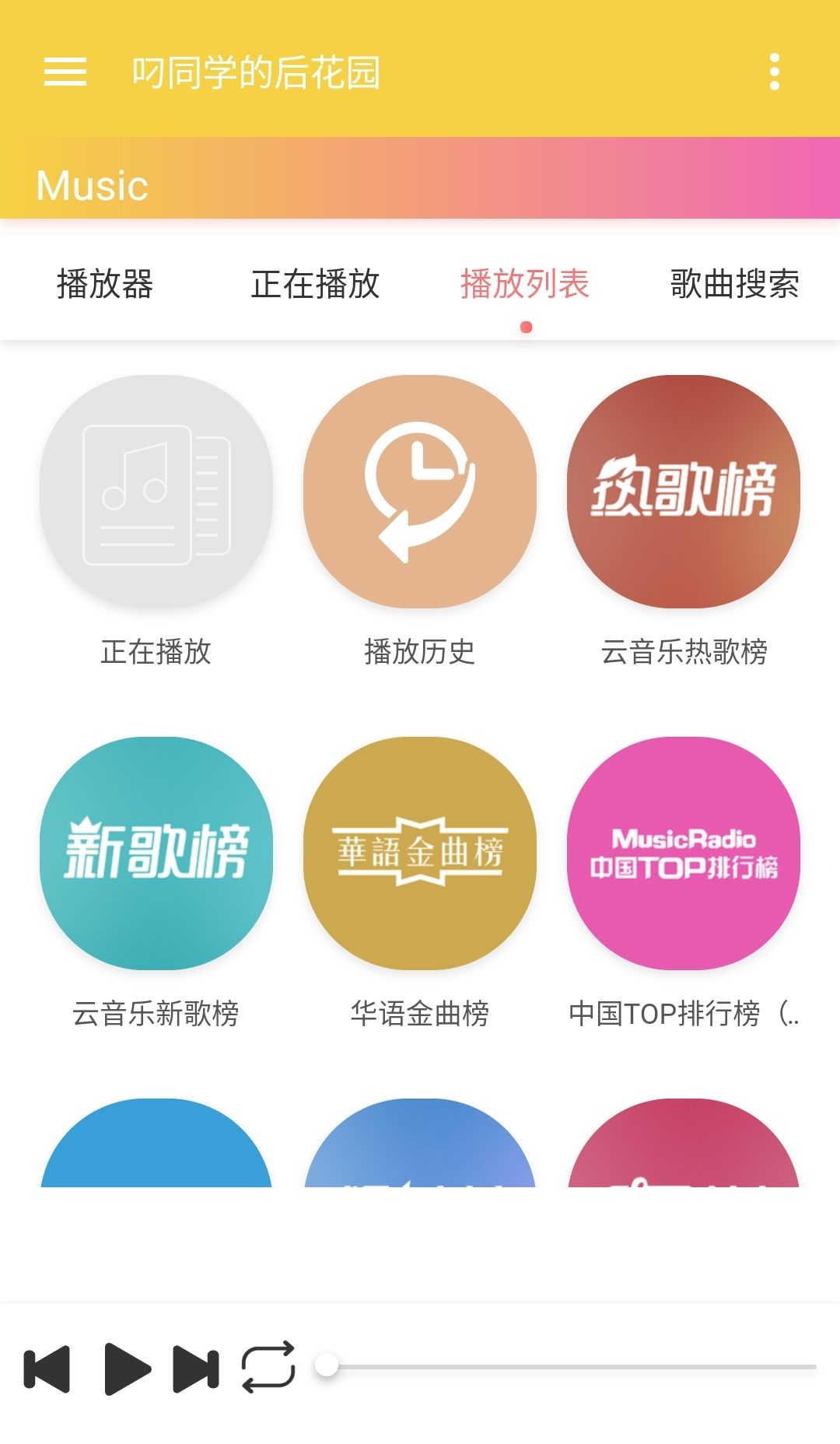Select the 播放列表 tab
The height and width of the screenshot is (1444, 840).
(x=525, y=284)
